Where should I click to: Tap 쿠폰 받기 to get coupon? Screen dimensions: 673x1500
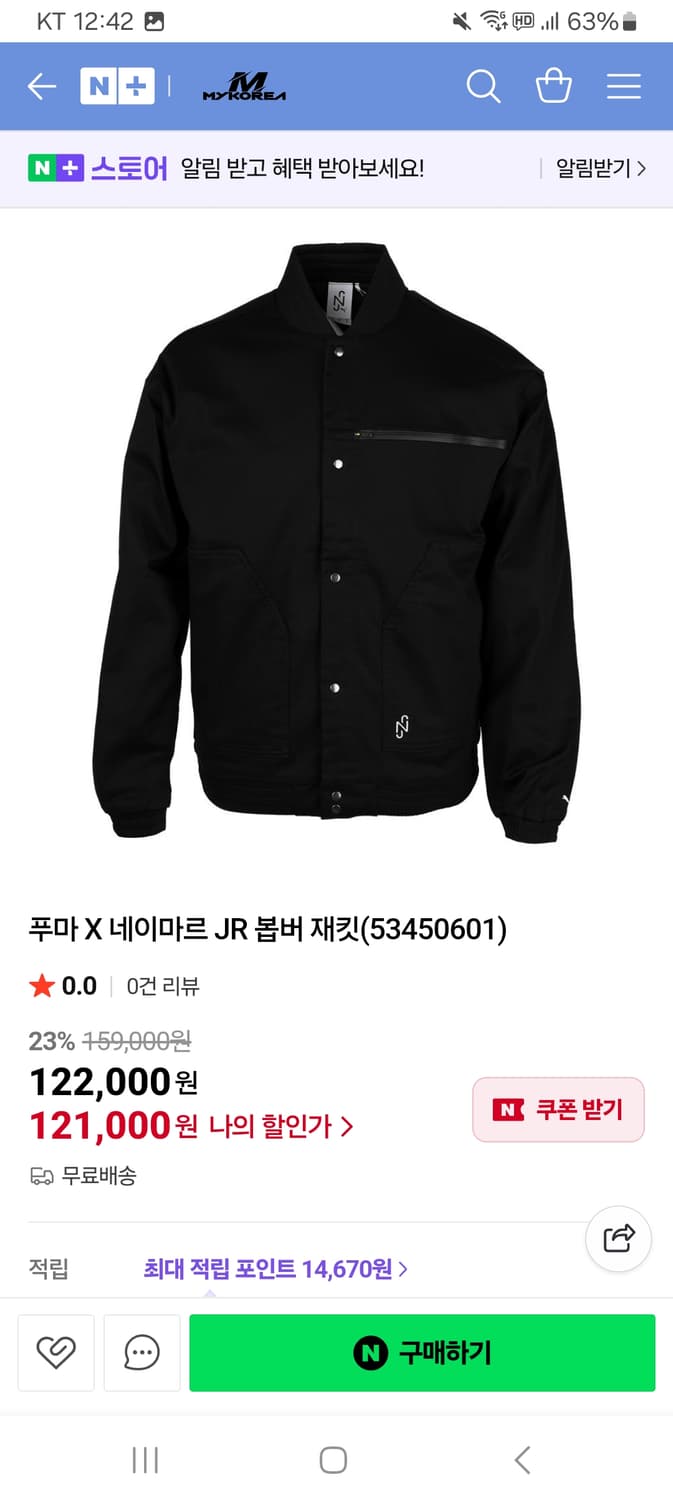pos(558,1109)
